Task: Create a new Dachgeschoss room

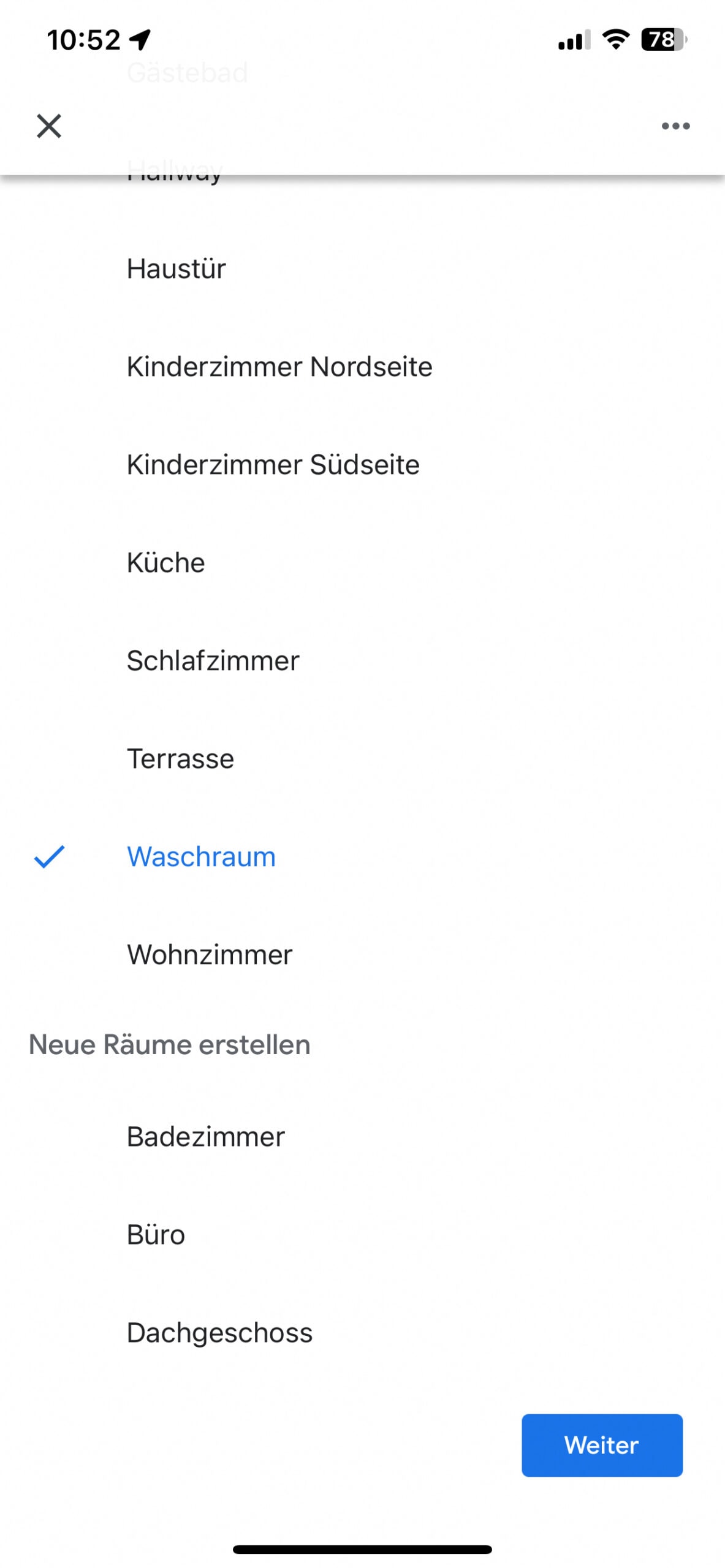Action: (x=362, y=1333)
